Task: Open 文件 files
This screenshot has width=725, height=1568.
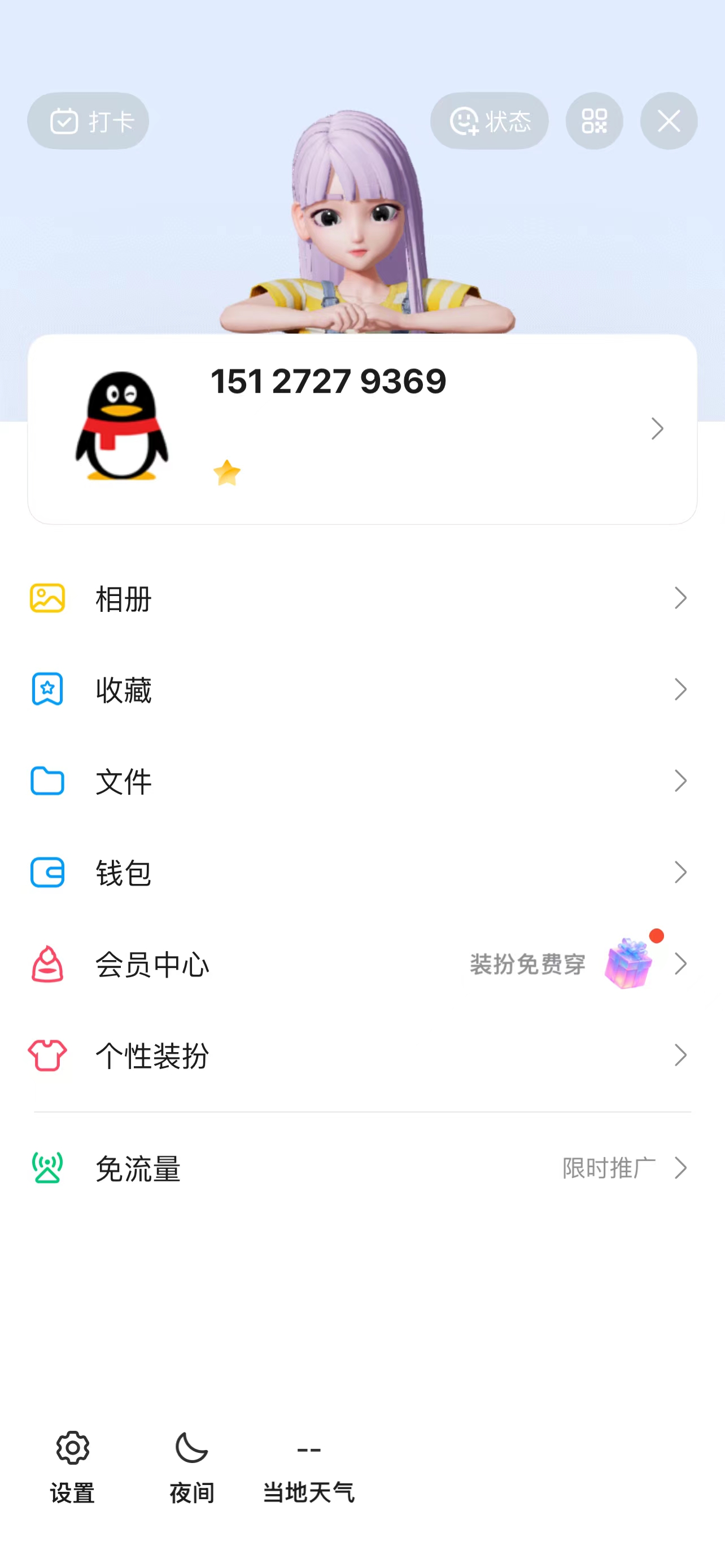Action: click(362, 781)
